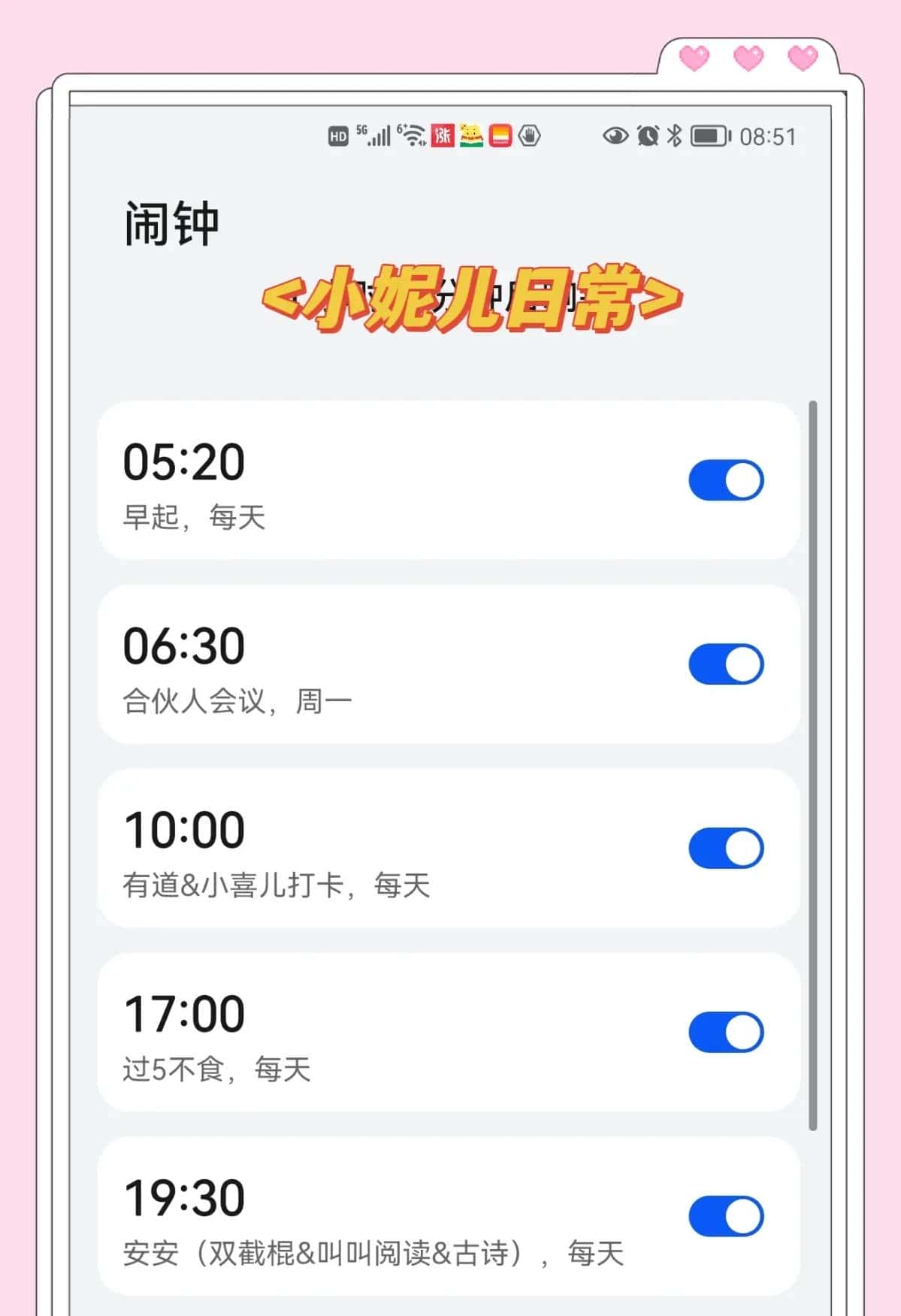Tap the status bar clock showing 08:51
This screenshot has height=1316, width=901.
point(766,136)
